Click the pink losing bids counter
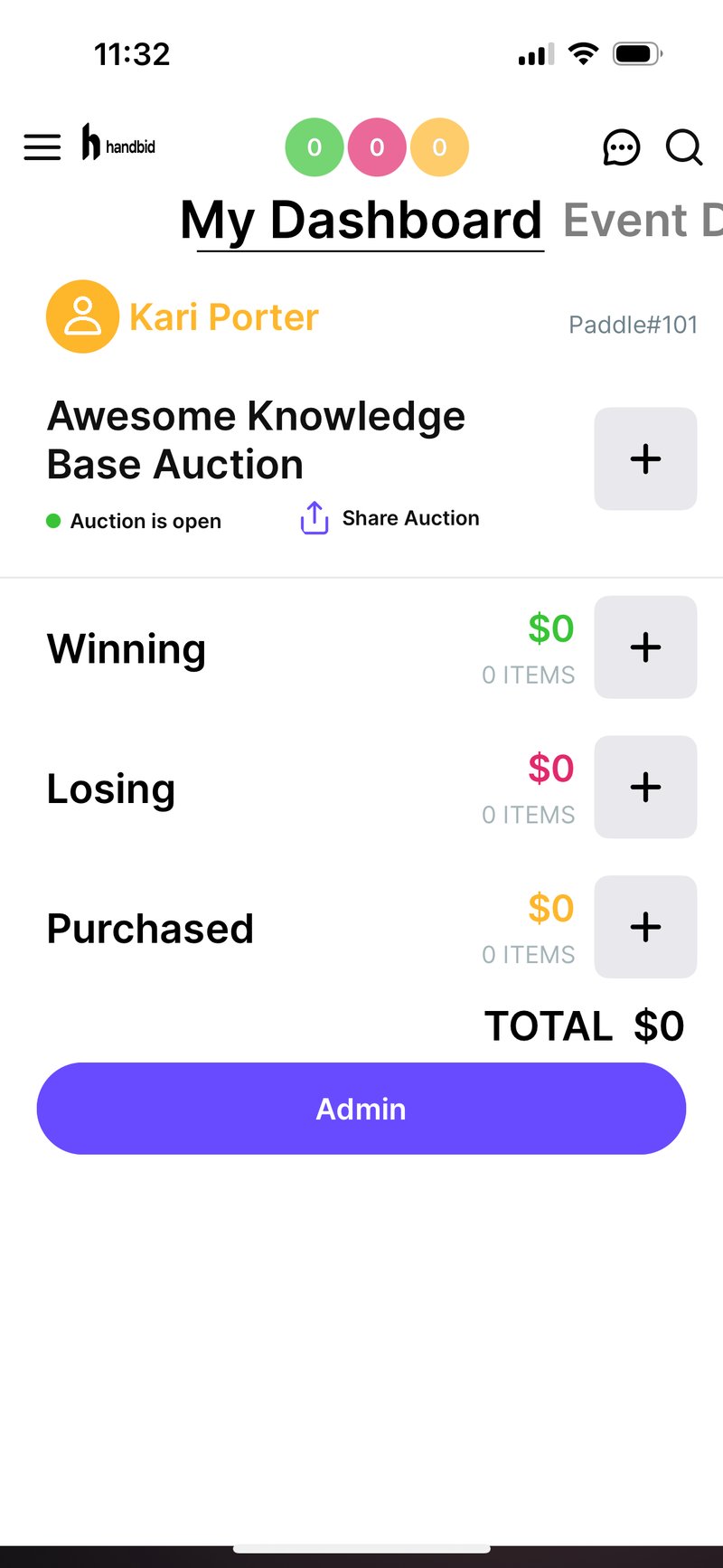This screenshot has height=1568, width=723. pos(376,146)
